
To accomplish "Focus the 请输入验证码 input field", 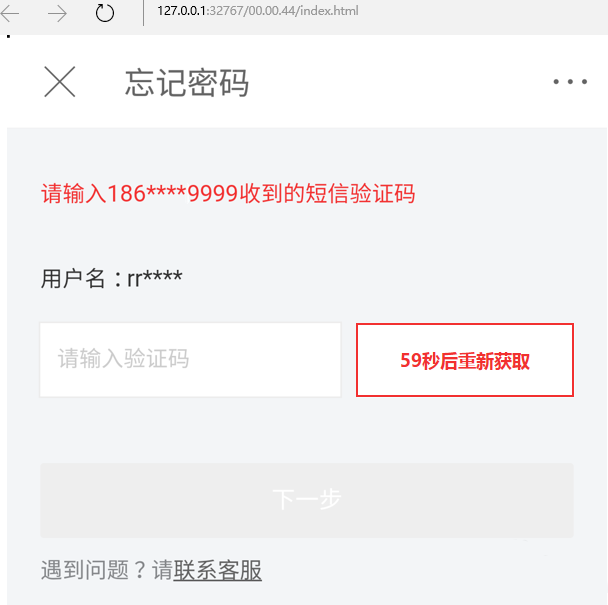I will pos(190,359).
